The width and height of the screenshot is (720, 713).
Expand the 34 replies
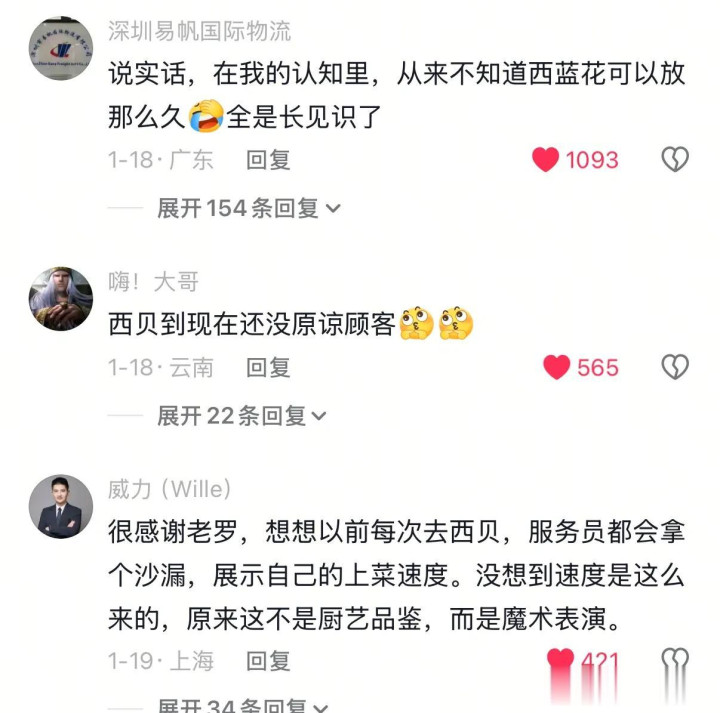241,706
